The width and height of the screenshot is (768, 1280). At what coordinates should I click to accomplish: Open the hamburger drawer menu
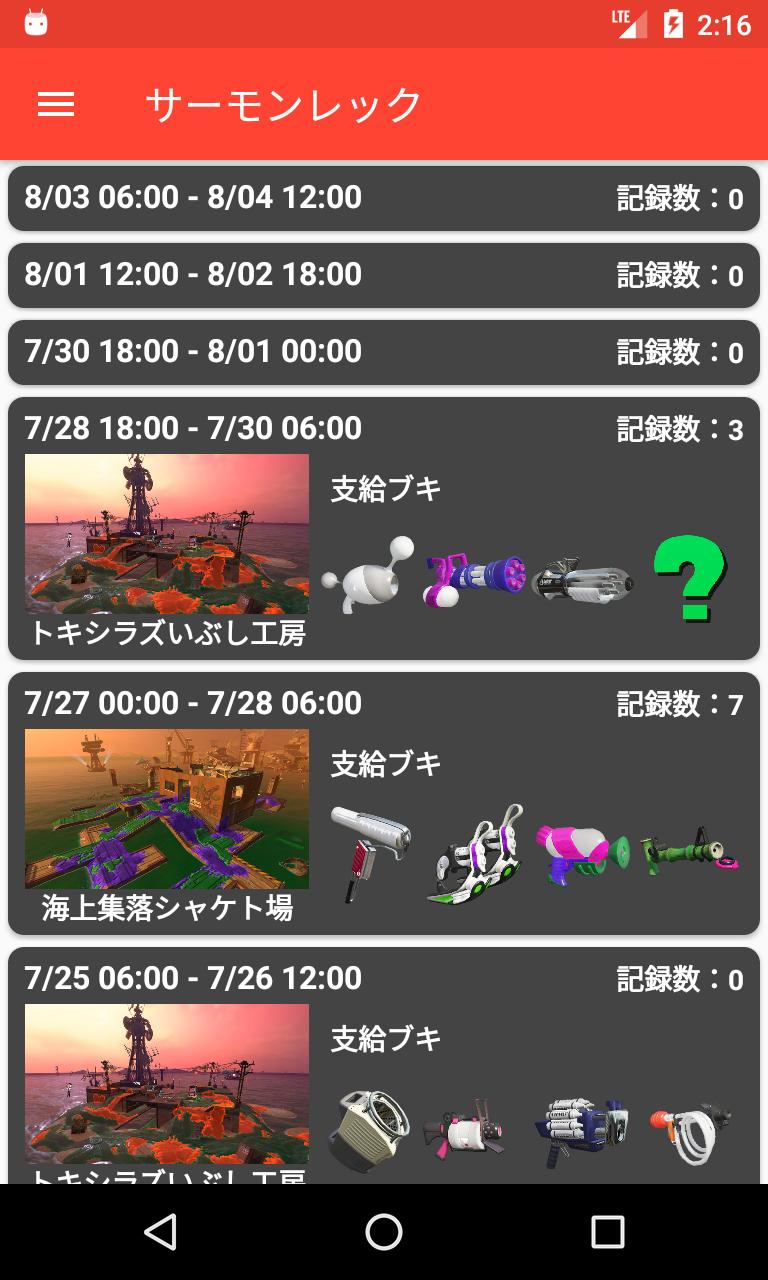(56, 104)
